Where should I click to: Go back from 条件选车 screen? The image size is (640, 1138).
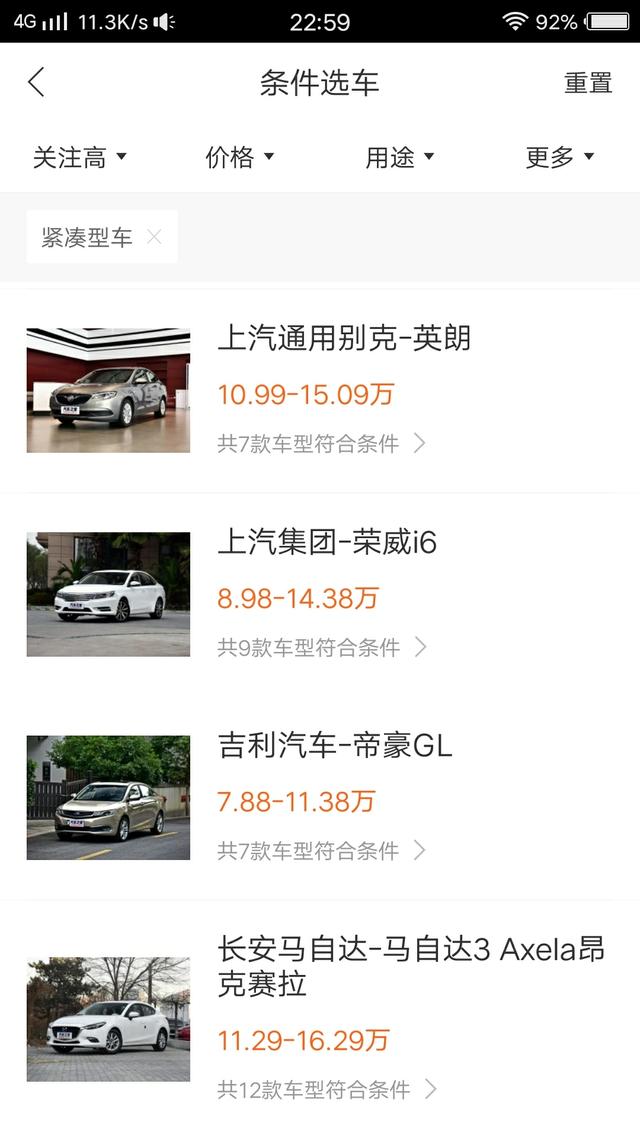point(37,82)
